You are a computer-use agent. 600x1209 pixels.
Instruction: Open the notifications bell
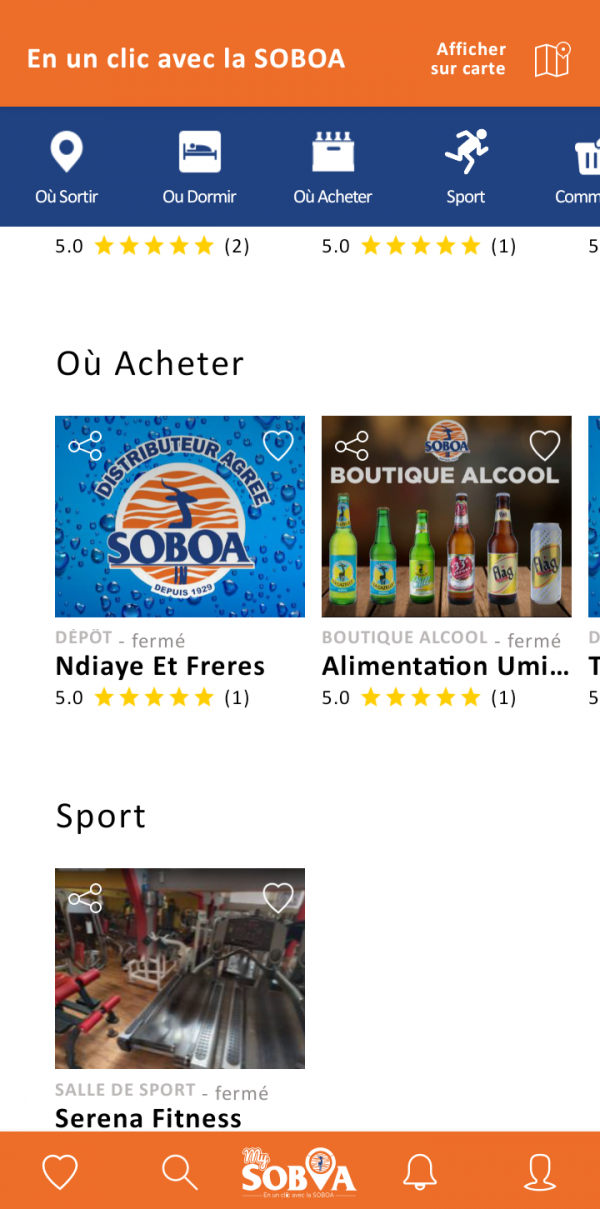click(420, 1171)
